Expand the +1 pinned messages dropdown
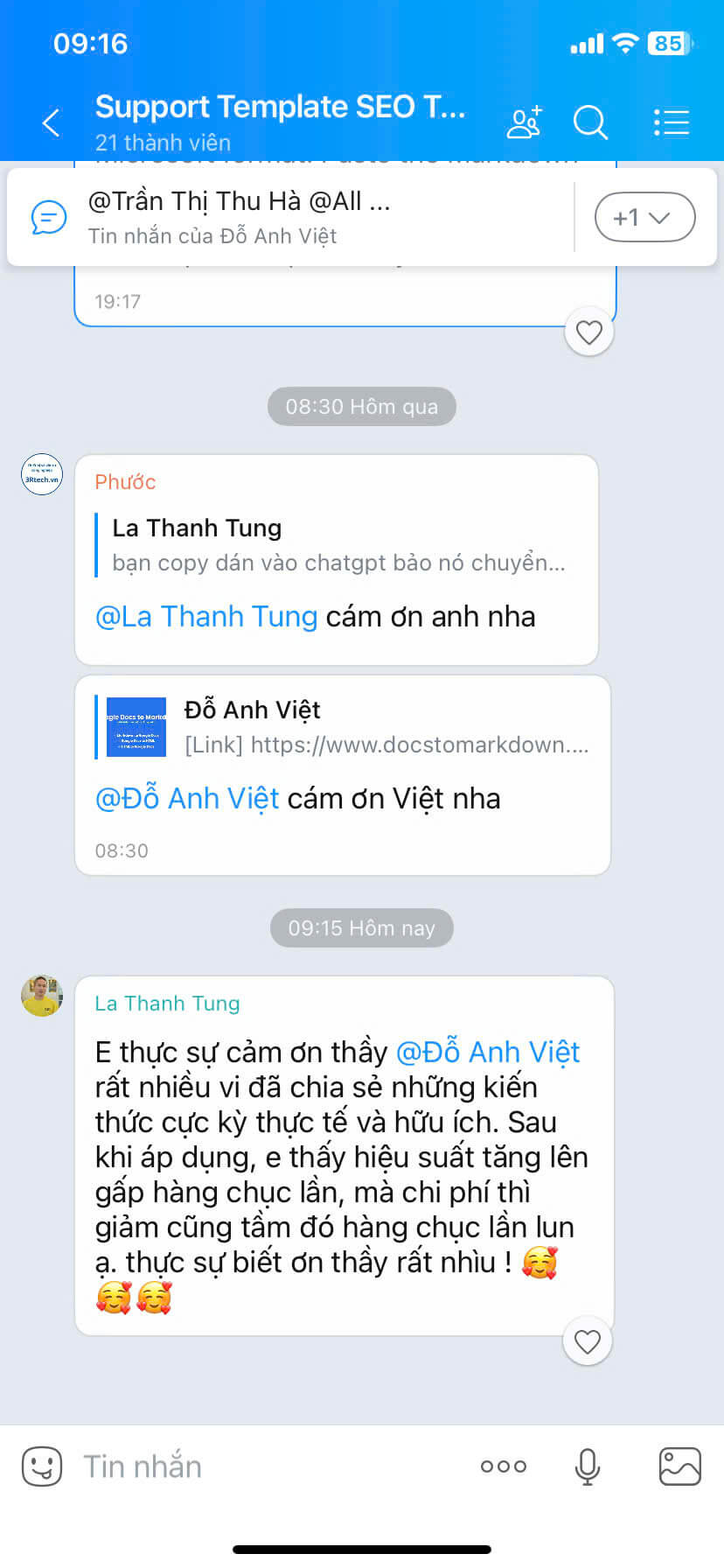724x1568 pixels. 644,217
